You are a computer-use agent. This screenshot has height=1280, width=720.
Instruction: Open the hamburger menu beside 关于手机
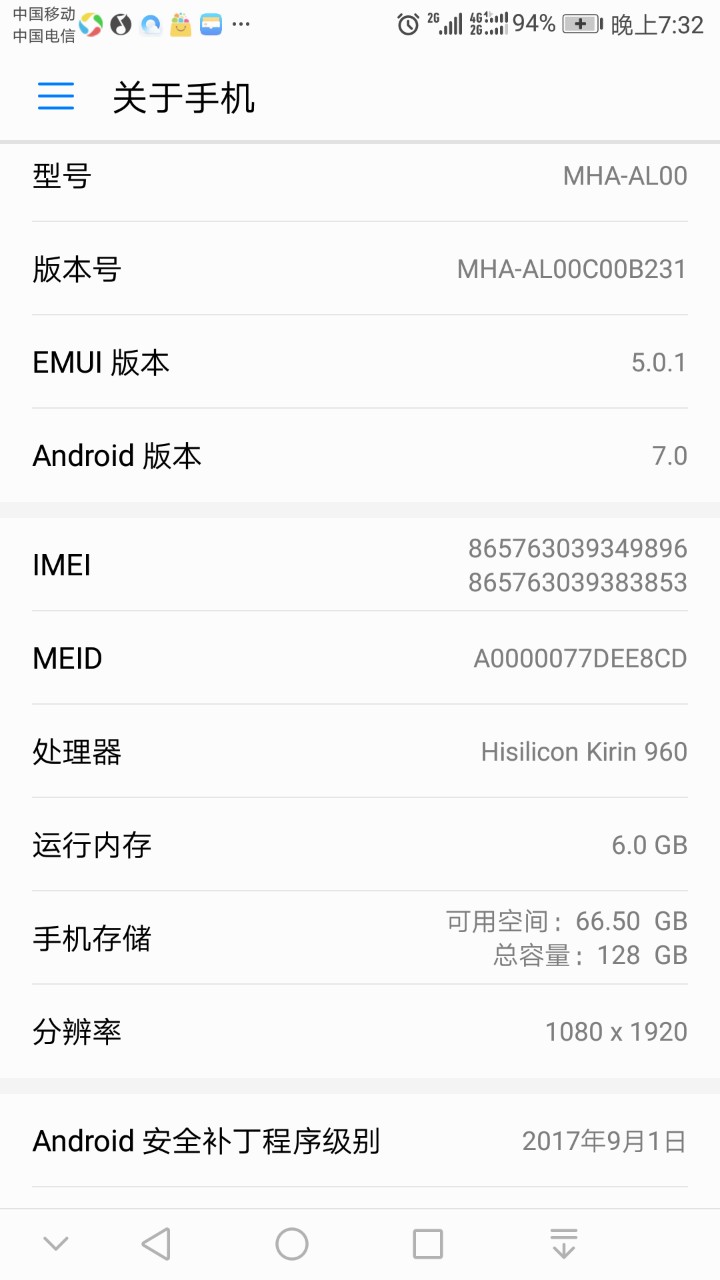(56, 96)
